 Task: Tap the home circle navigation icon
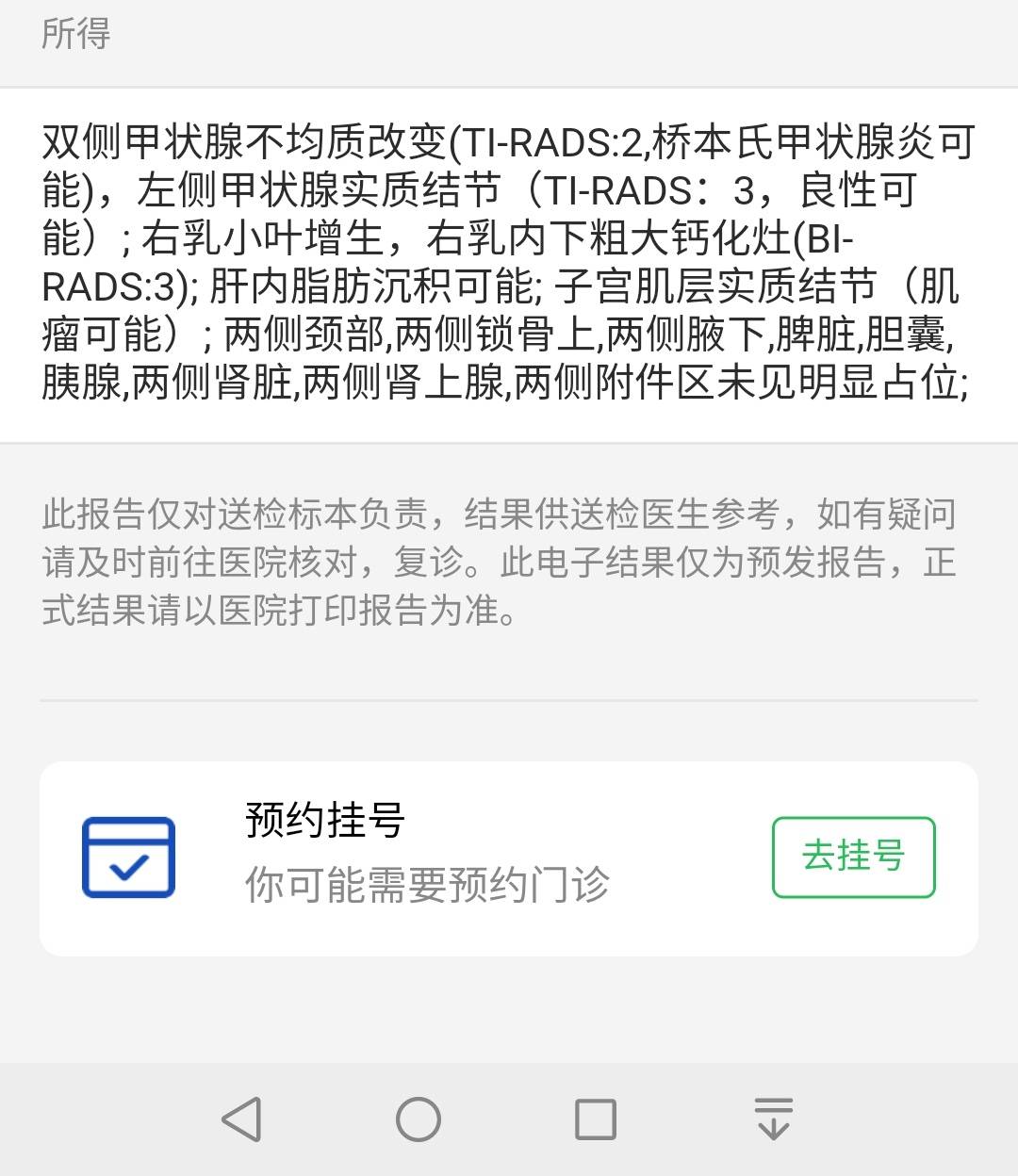pyautogui.click(x=419, y=1119)
